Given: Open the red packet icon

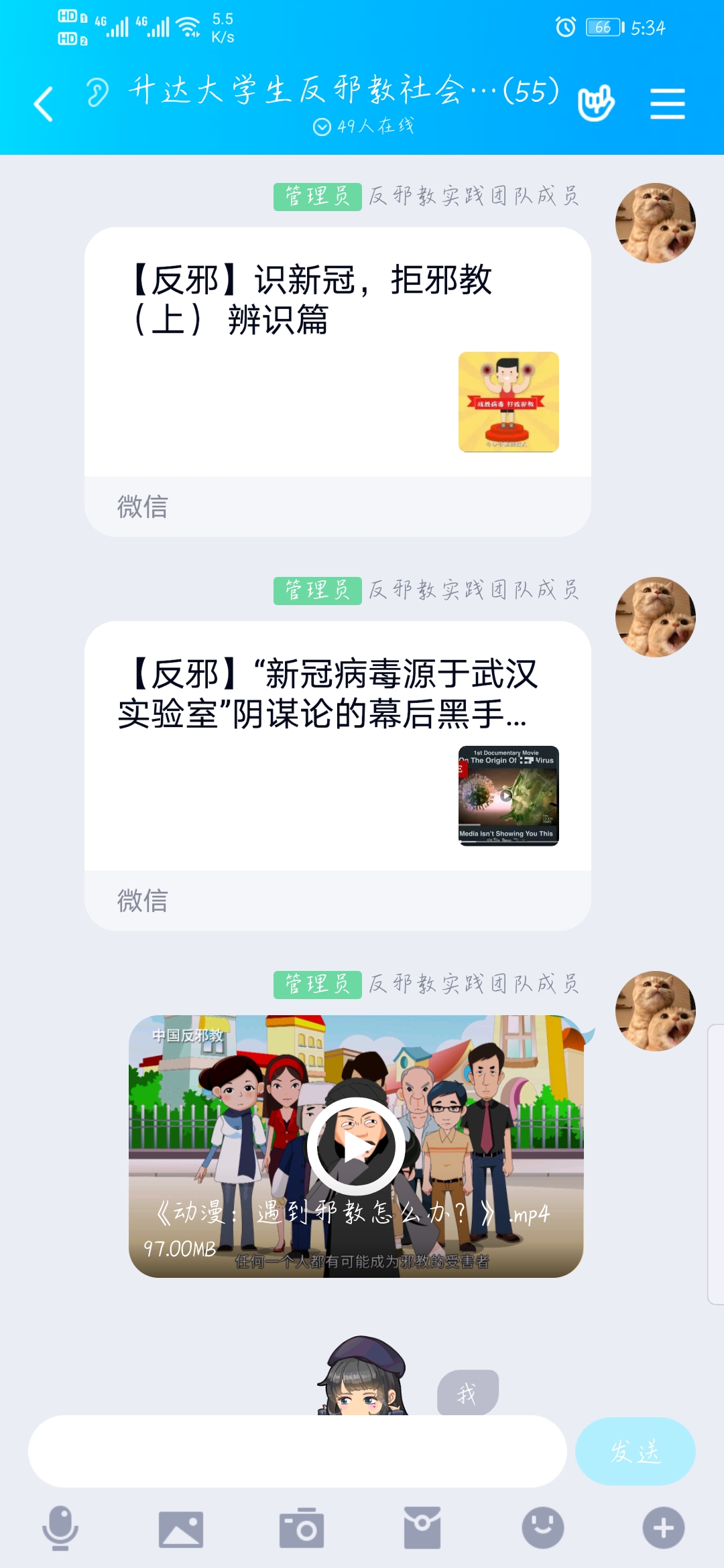Looking at the screenshot, I should pyautogui.click(x=422, y=1528).
